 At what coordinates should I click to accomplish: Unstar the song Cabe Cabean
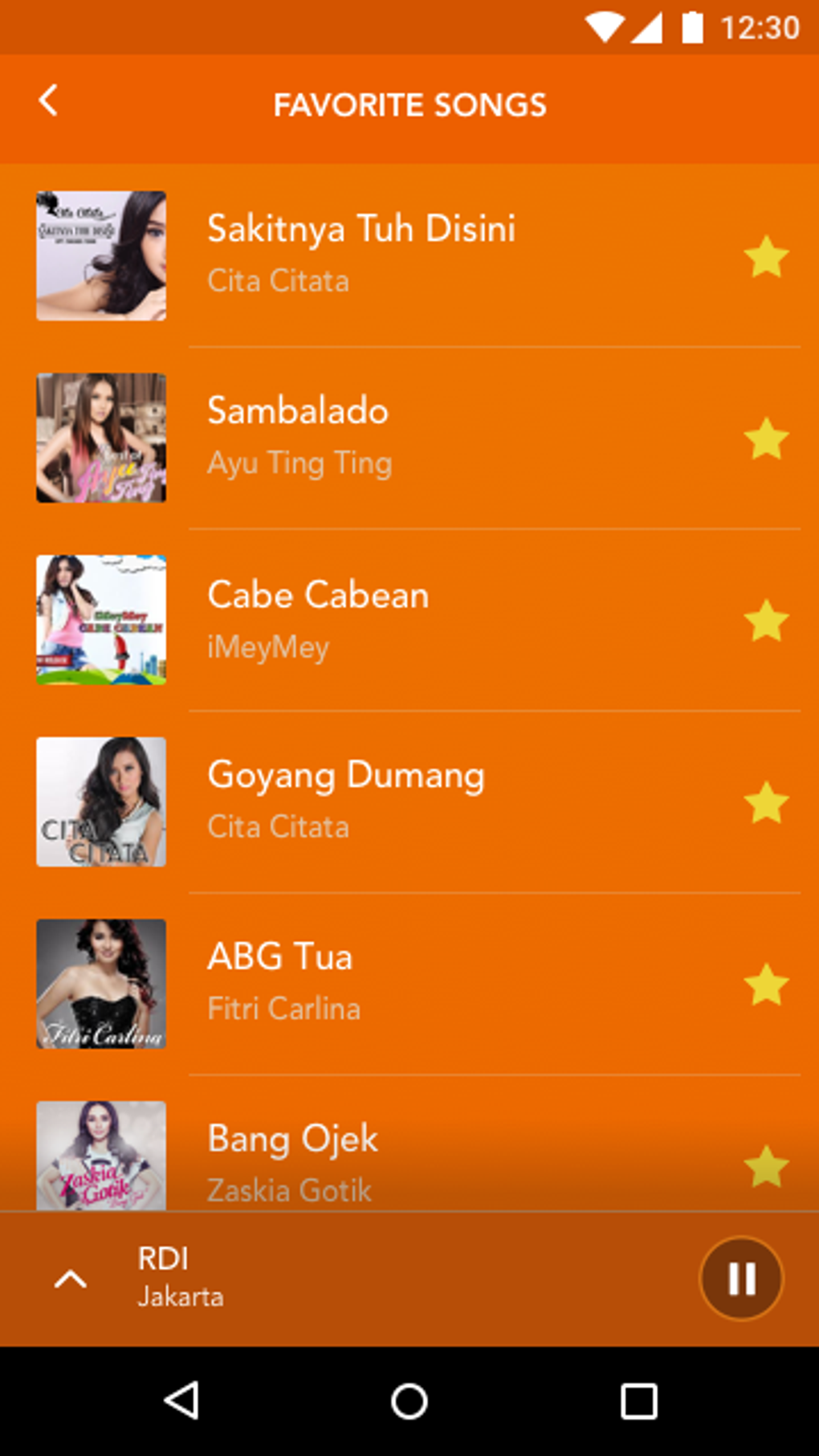pyautogui.click(x=765, y=621)
